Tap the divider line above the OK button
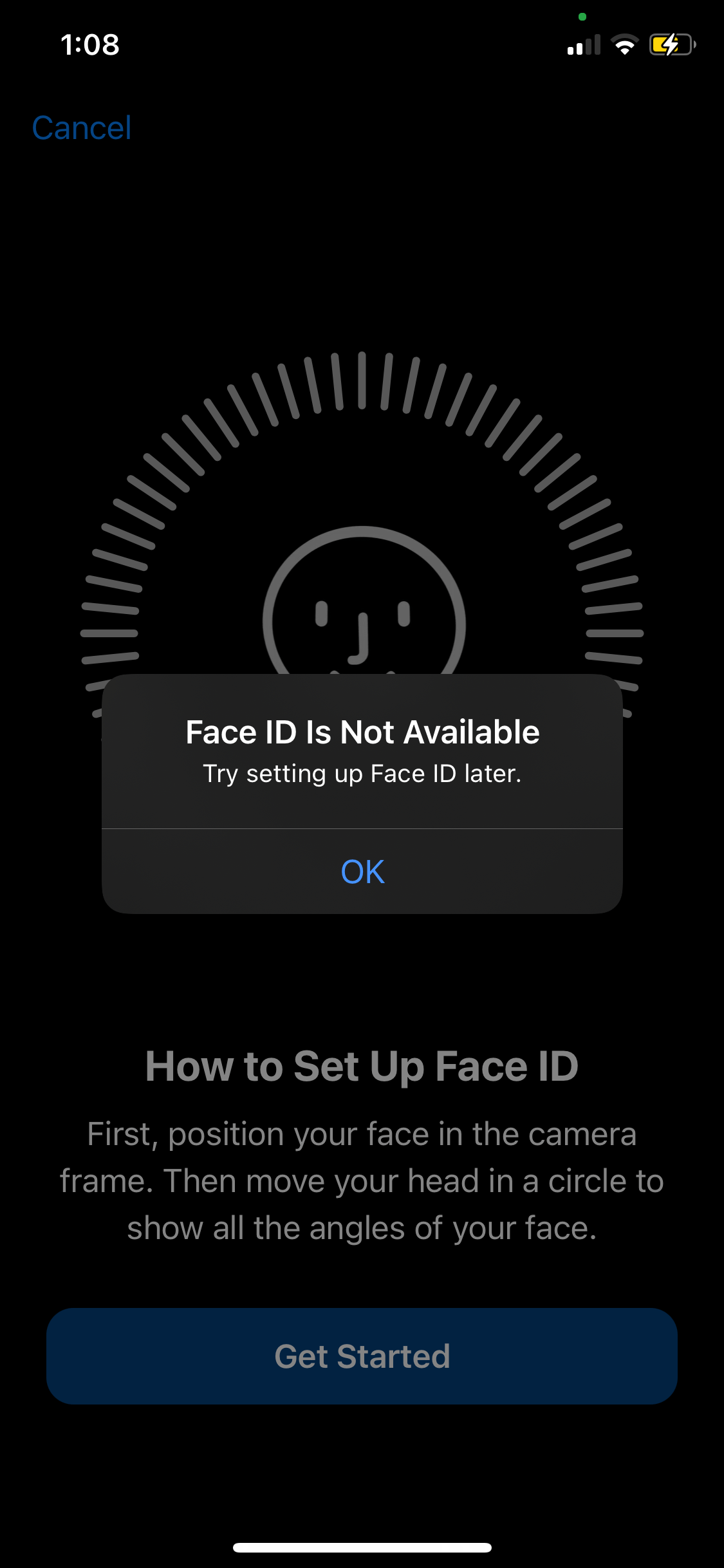Viewport: 724px width, 1568px height. (362, 829)
